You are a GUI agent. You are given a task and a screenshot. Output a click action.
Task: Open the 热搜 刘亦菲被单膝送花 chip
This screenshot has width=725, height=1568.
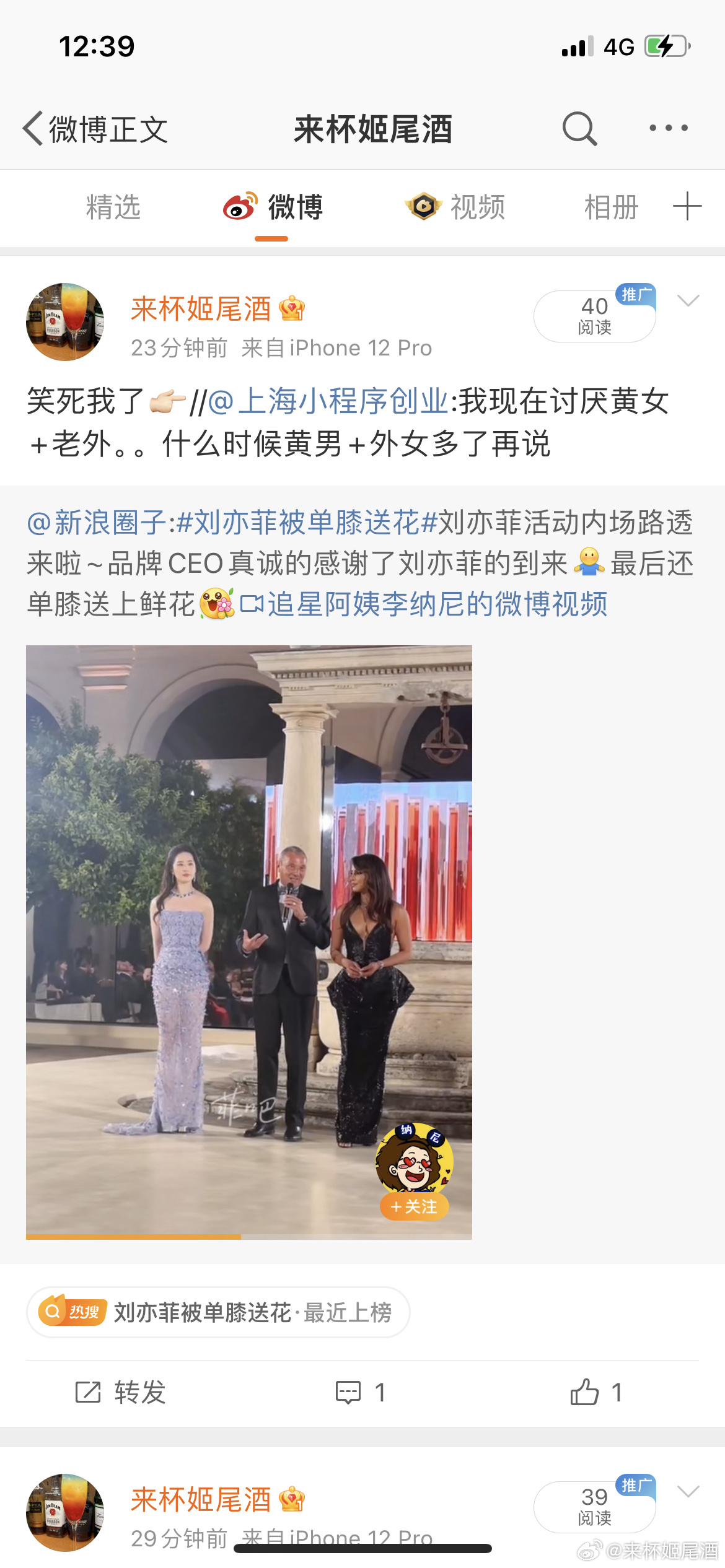pyautogui.click(x=218, y=1312)
